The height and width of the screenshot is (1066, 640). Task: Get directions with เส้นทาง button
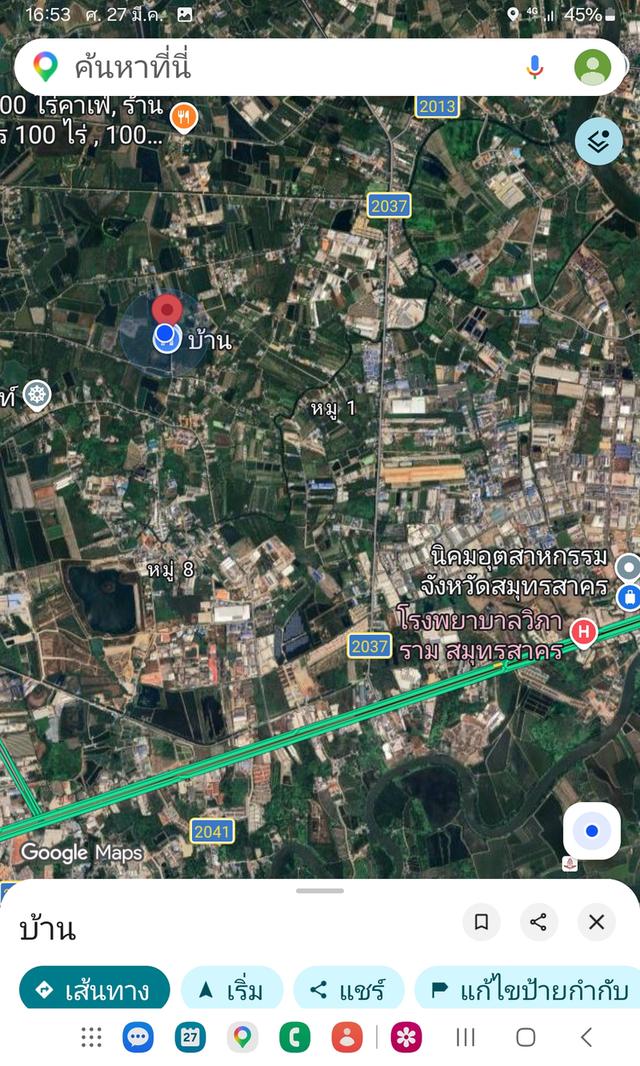click(x=94, y=990)
